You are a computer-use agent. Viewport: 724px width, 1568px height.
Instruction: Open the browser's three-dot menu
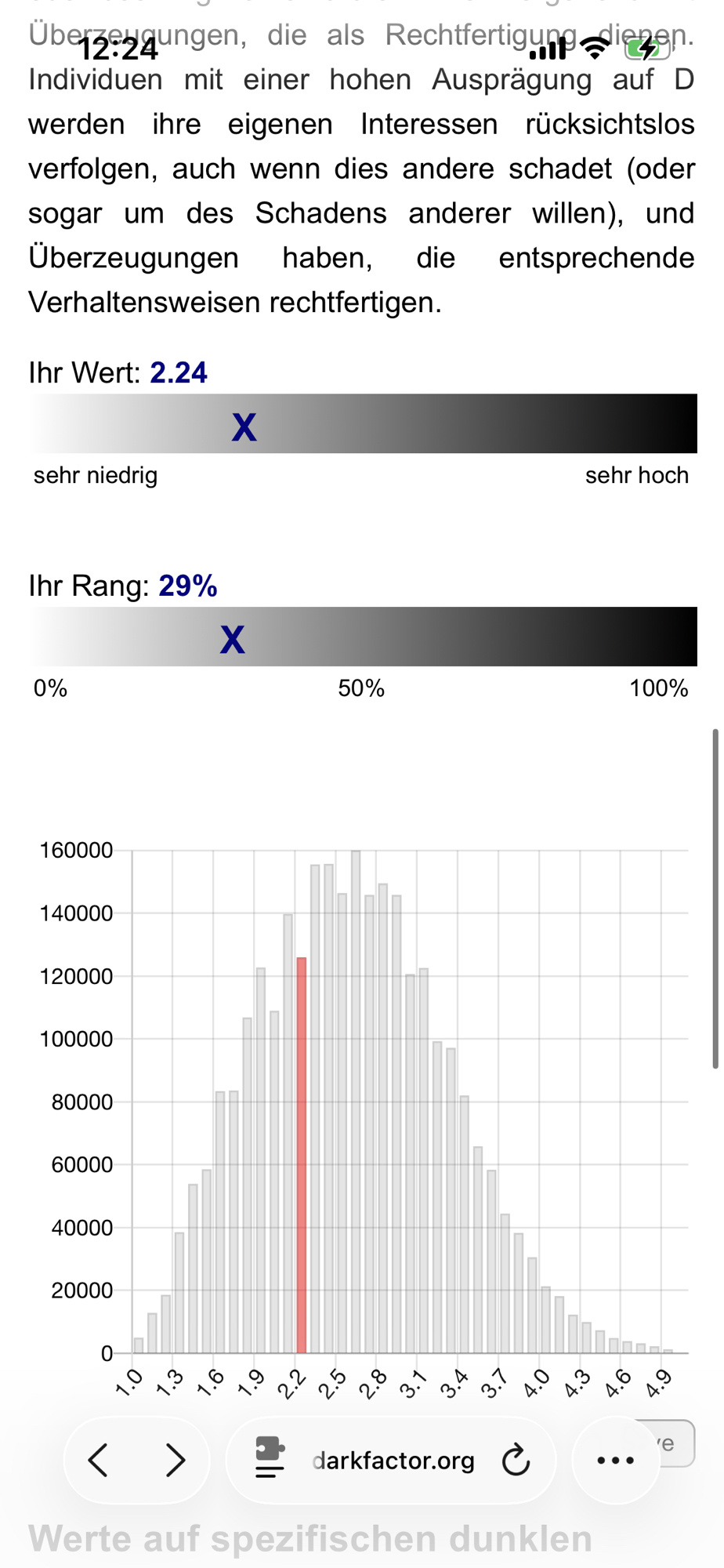point(615,1461)
